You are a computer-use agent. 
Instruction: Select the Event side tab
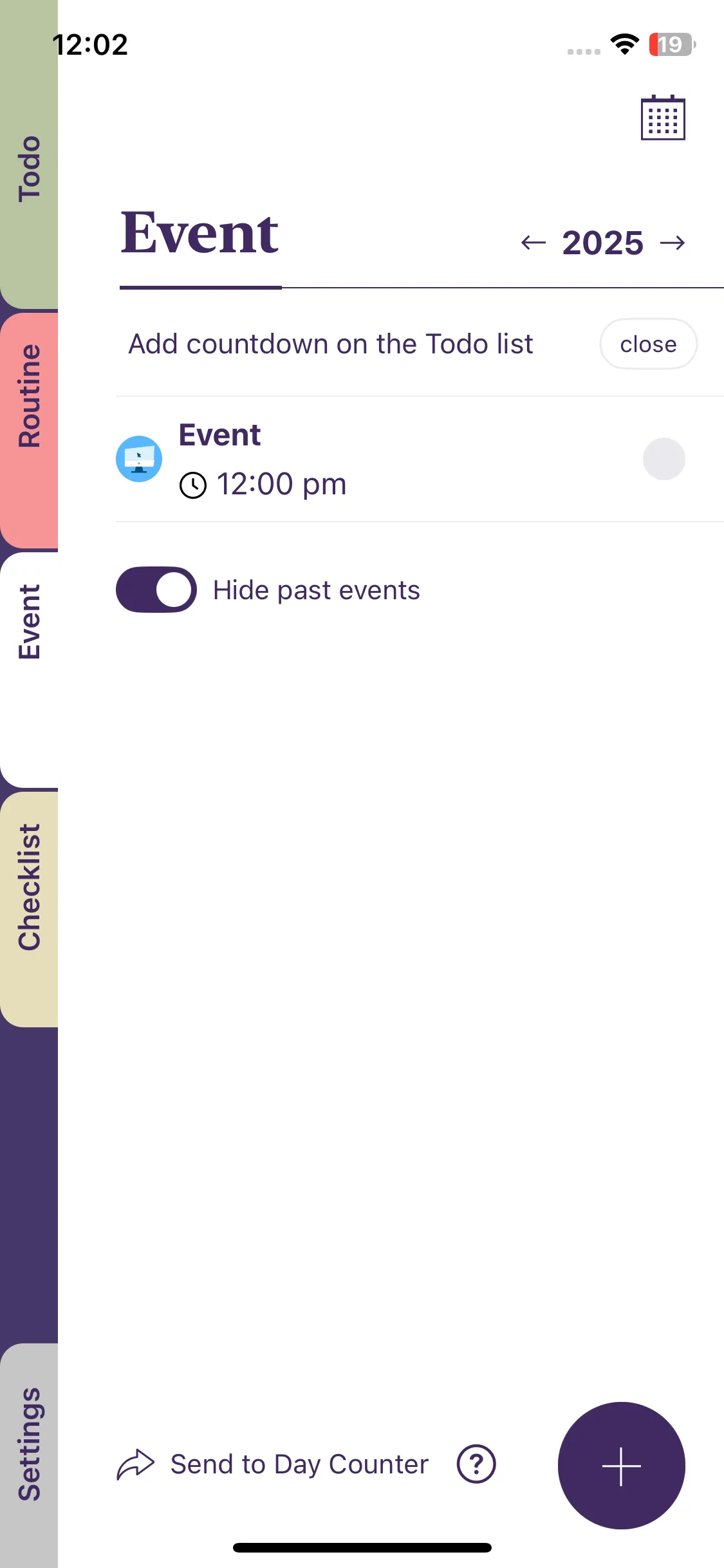tap(29, 621)
